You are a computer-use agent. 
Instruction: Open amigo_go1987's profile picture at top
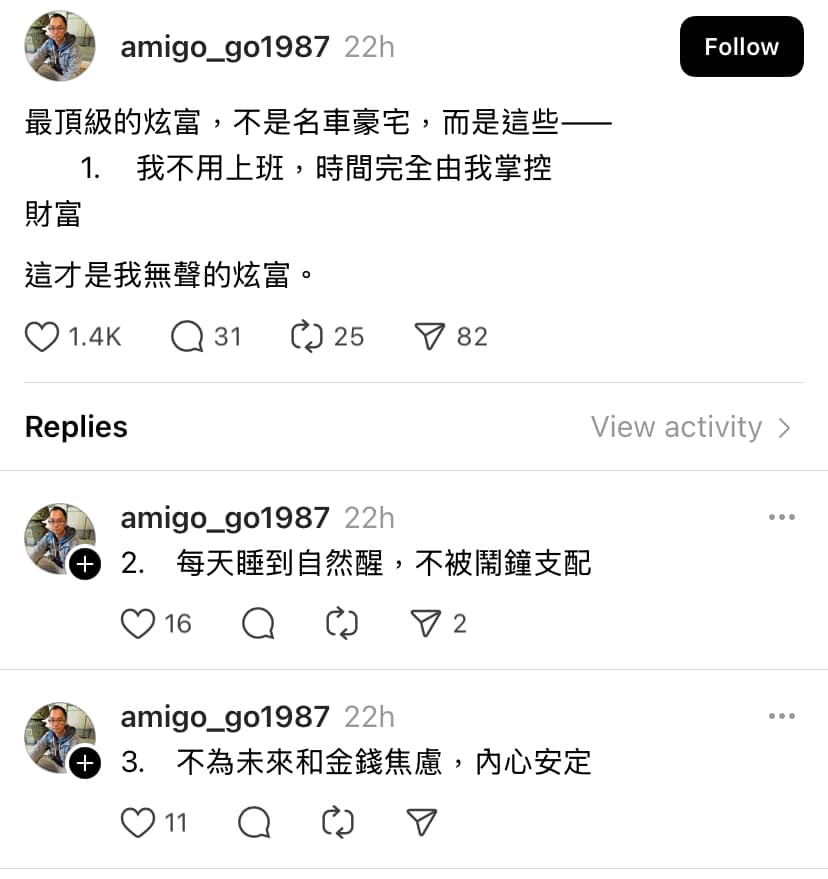[60, 47]
